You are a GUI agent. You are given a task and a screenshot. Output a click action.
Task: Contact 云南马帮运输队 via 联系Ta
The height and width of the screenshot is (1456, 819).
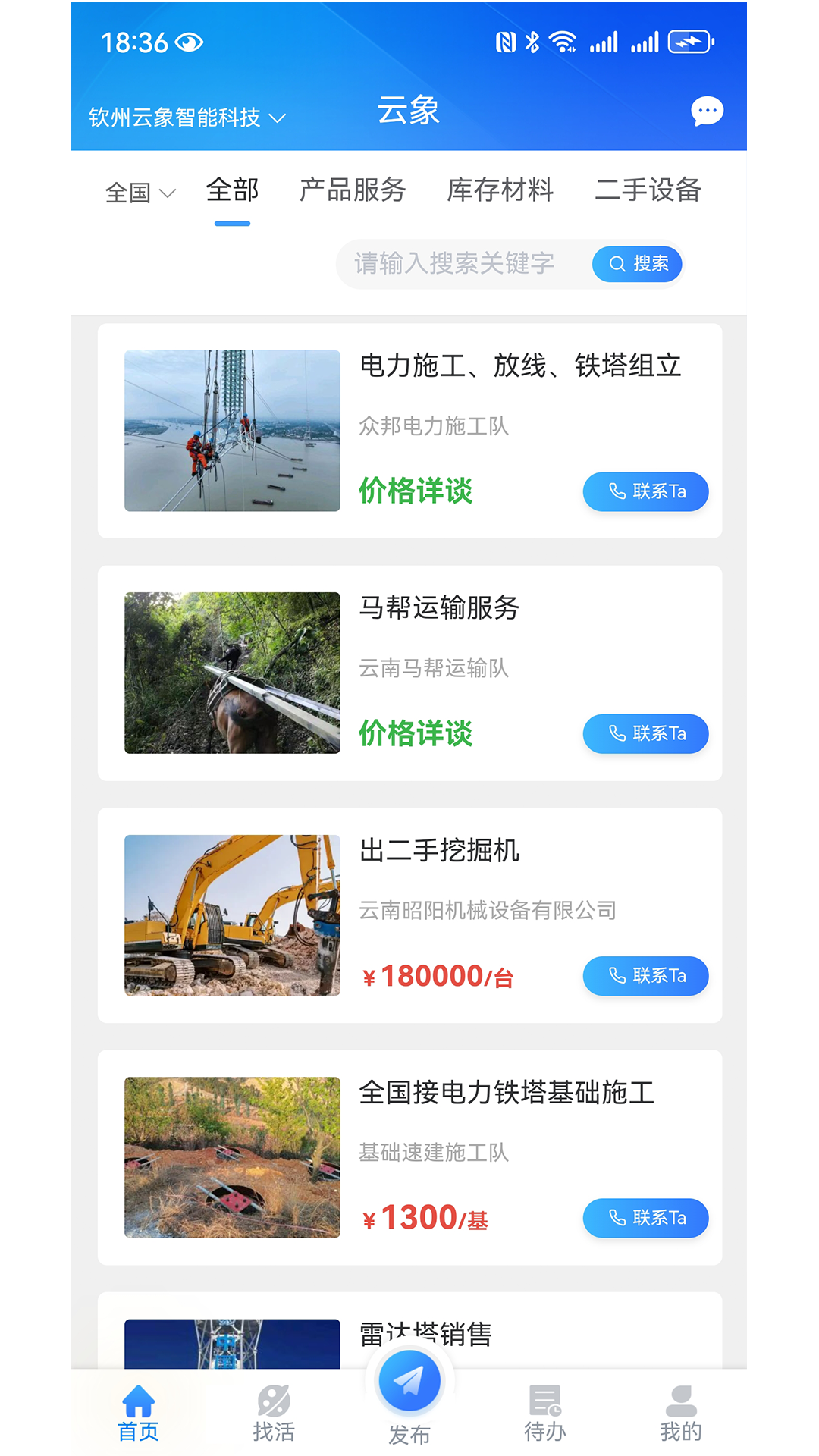(645, 733)
